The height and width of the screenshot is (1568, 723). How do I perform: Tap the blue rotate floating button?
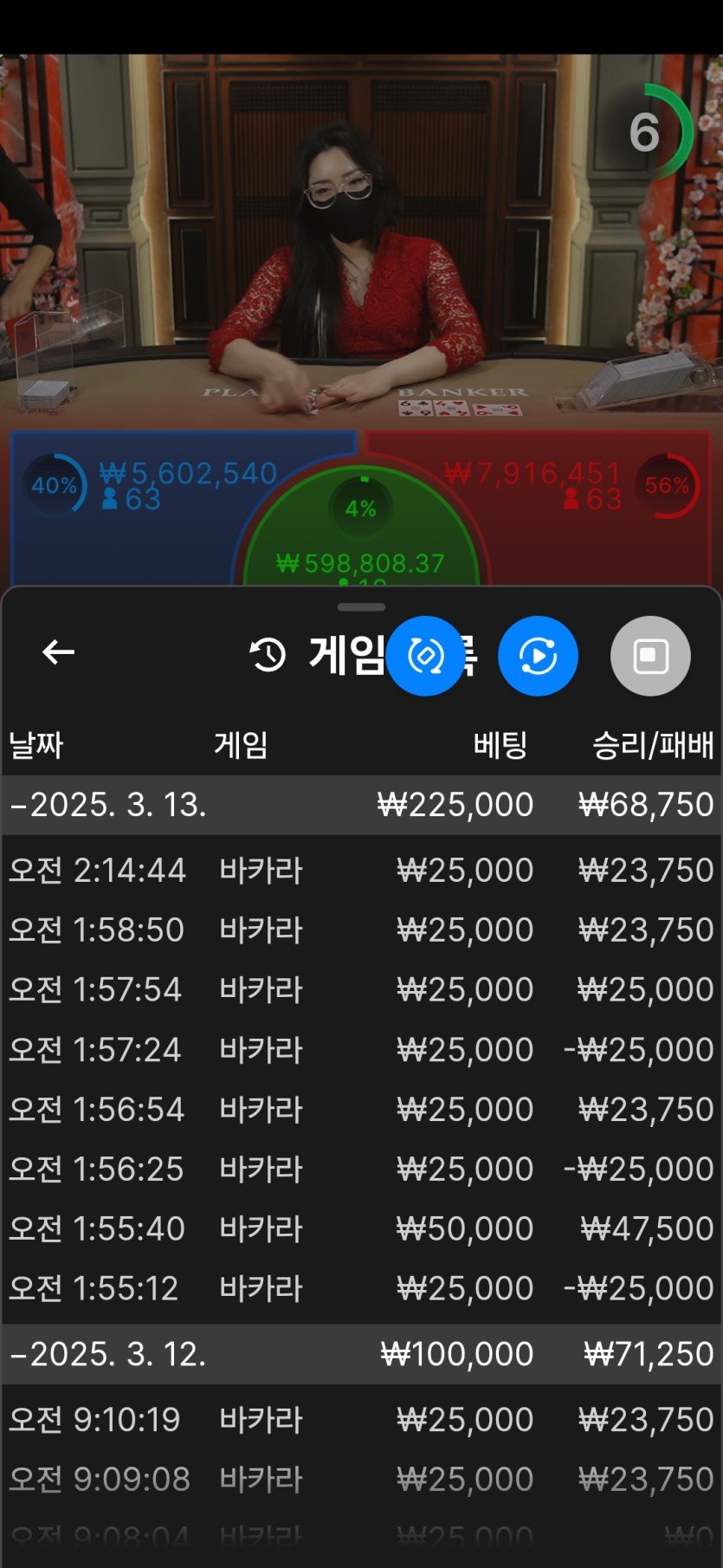point(424,657)
